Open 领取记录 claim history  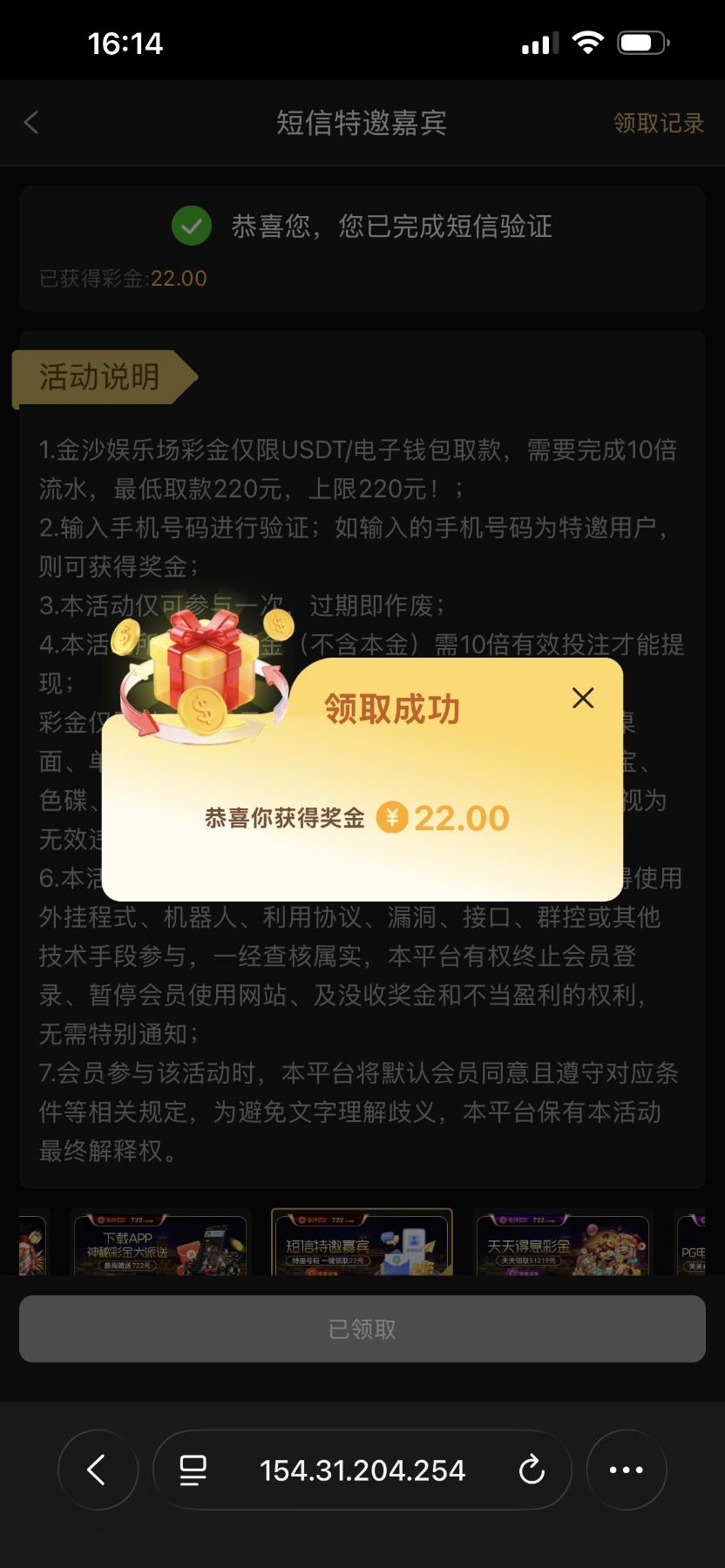[x=658, y=123]
